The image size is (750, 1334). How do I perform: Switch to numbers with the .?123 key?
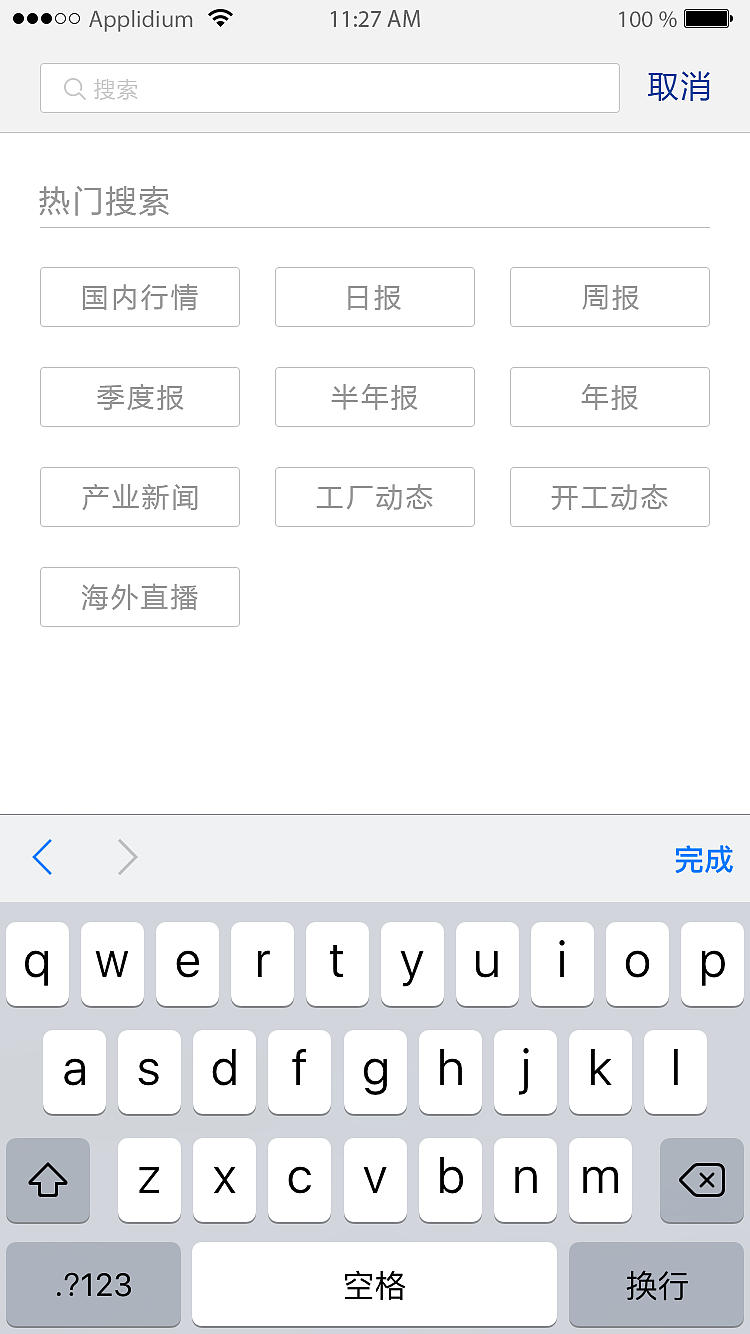point(92,1285)
